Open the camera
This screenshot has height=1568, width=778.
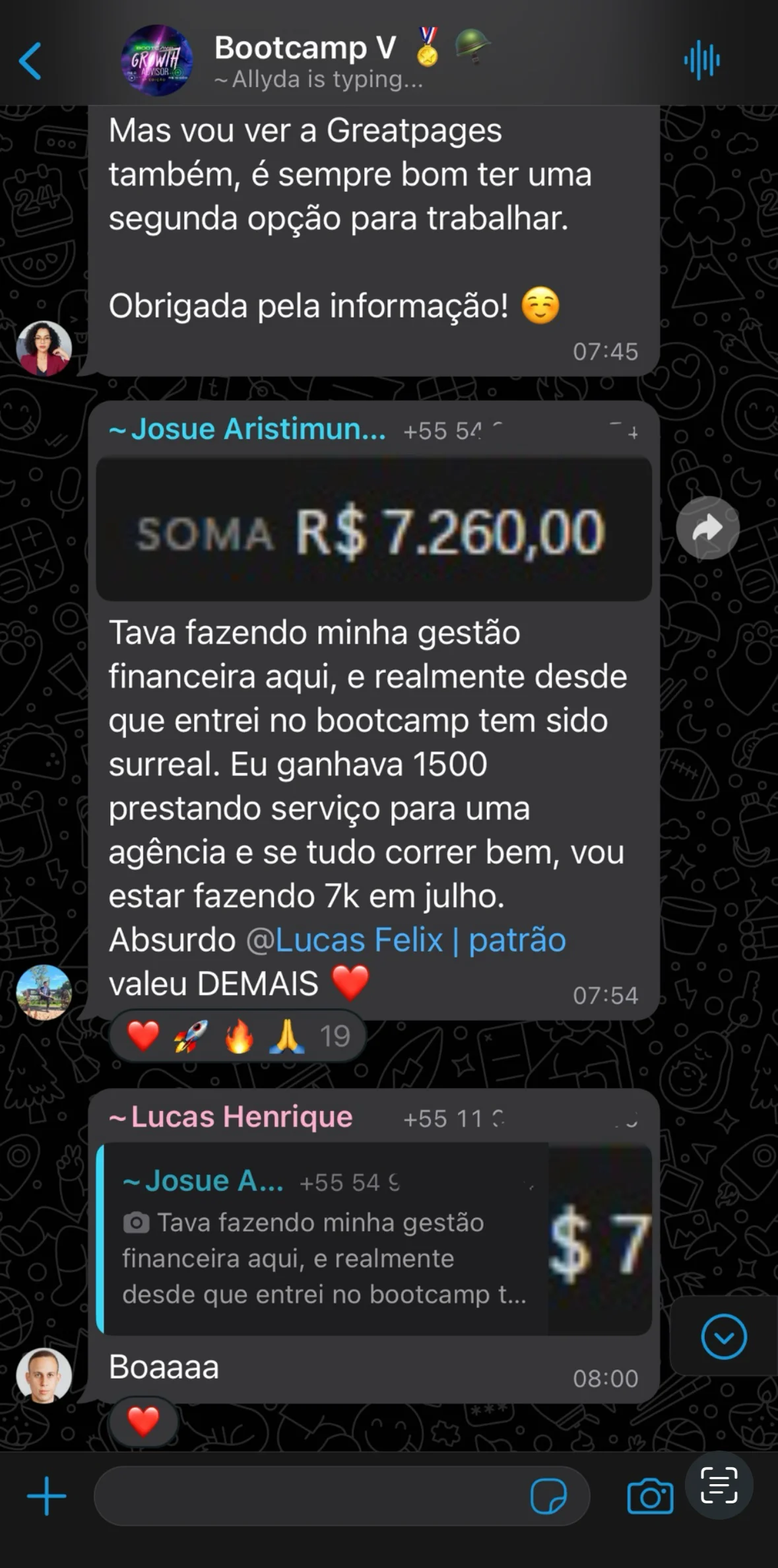coord(649,1496)
